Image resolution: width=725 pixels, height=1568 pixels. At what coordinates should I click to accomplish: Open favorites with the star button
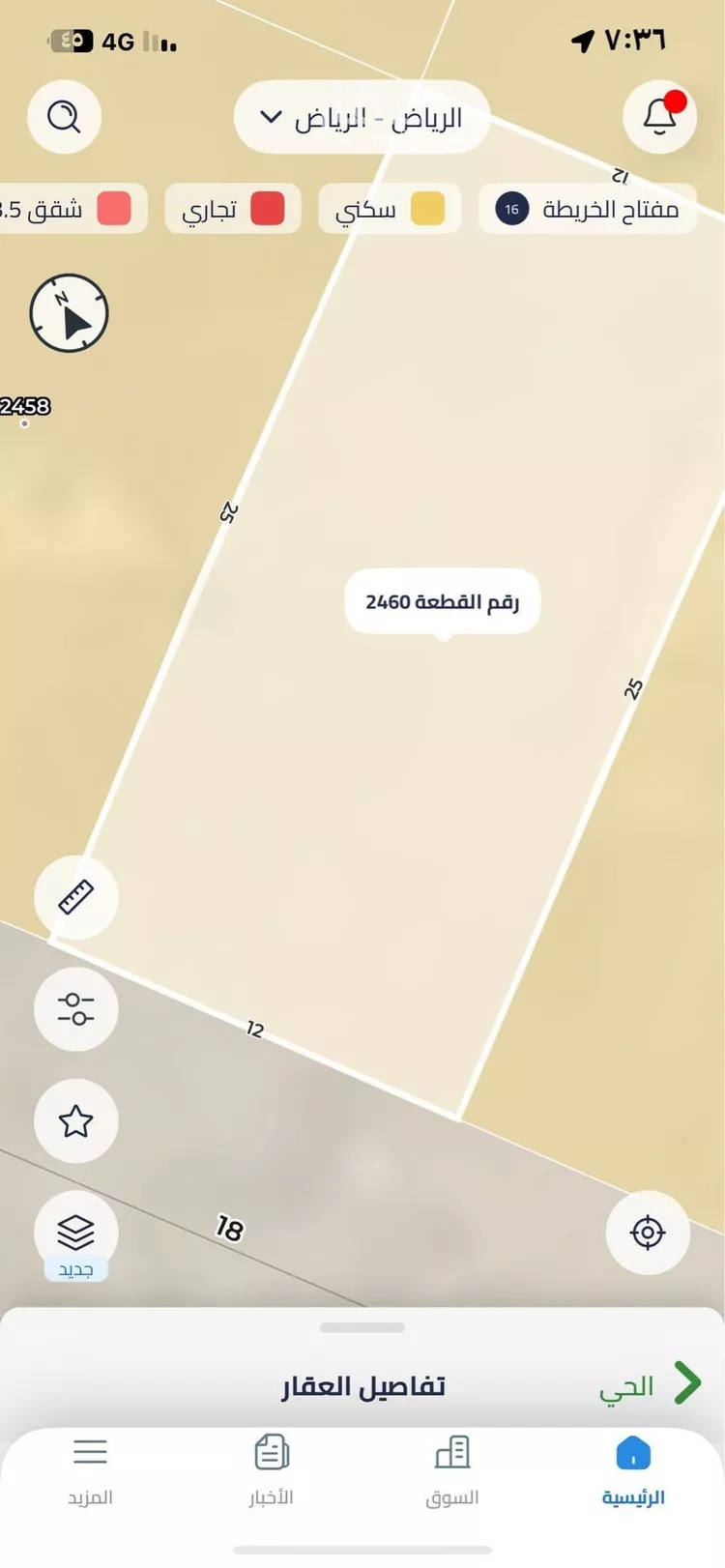pos(75,1121)
